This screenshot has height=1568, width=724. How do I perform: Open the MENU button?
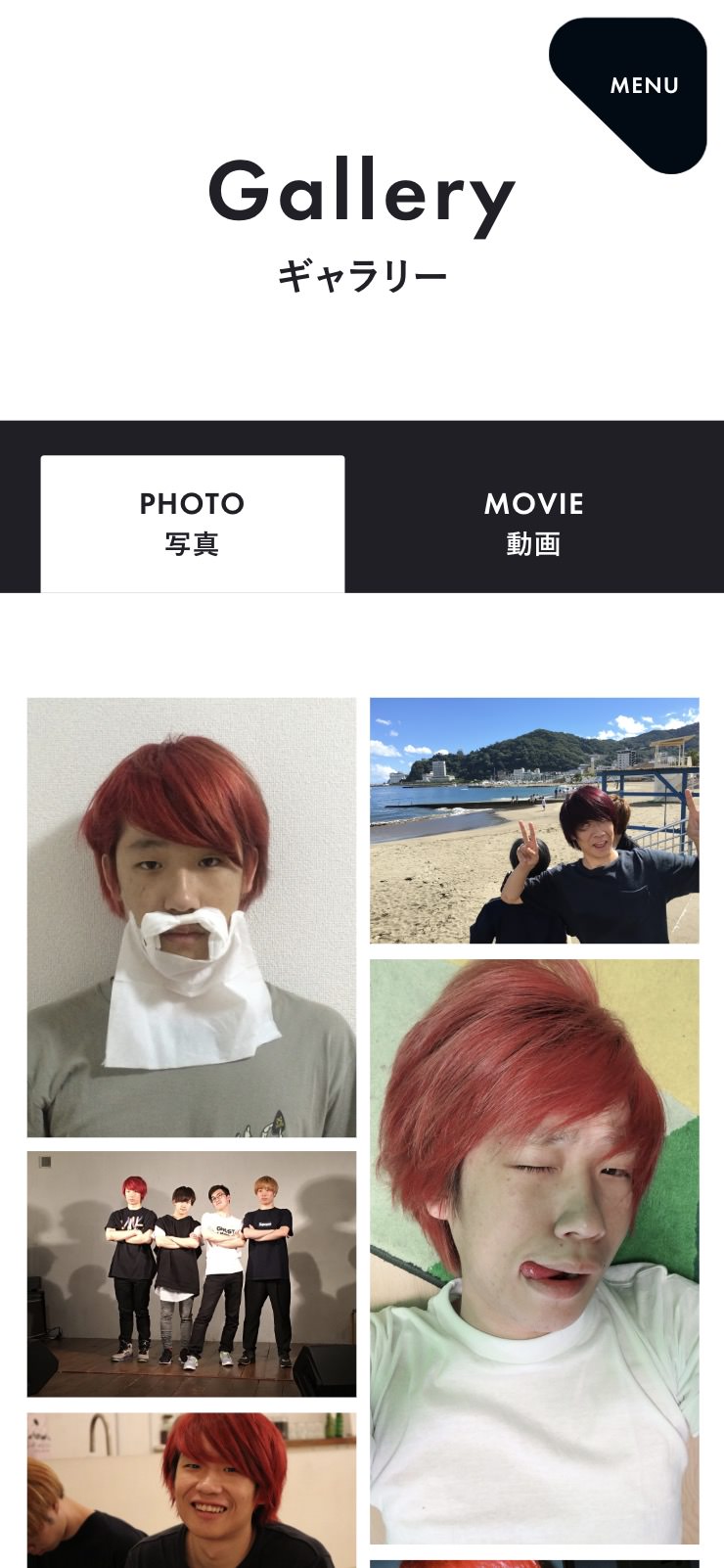644,85
